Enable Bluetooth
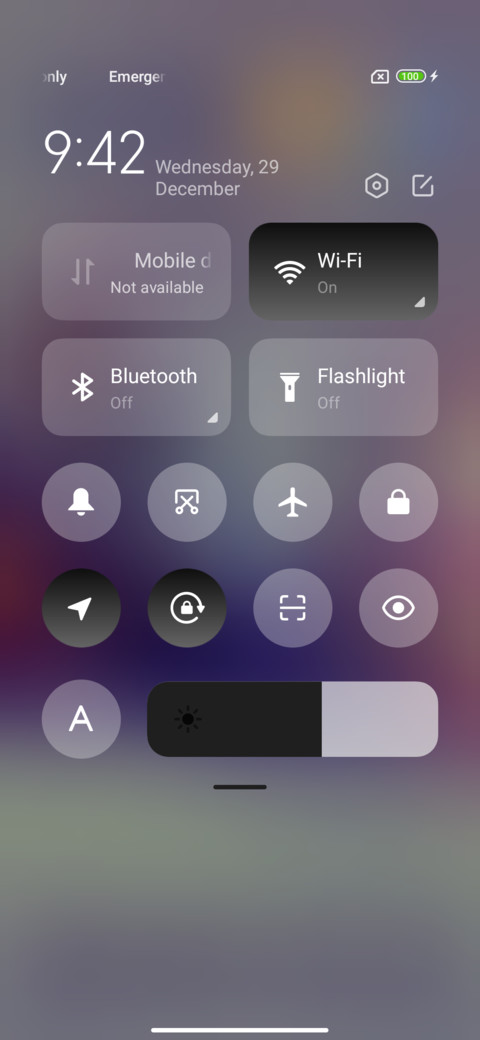Image resolution: width=480 pixels, height=1040 pixels. click(137, 387)
